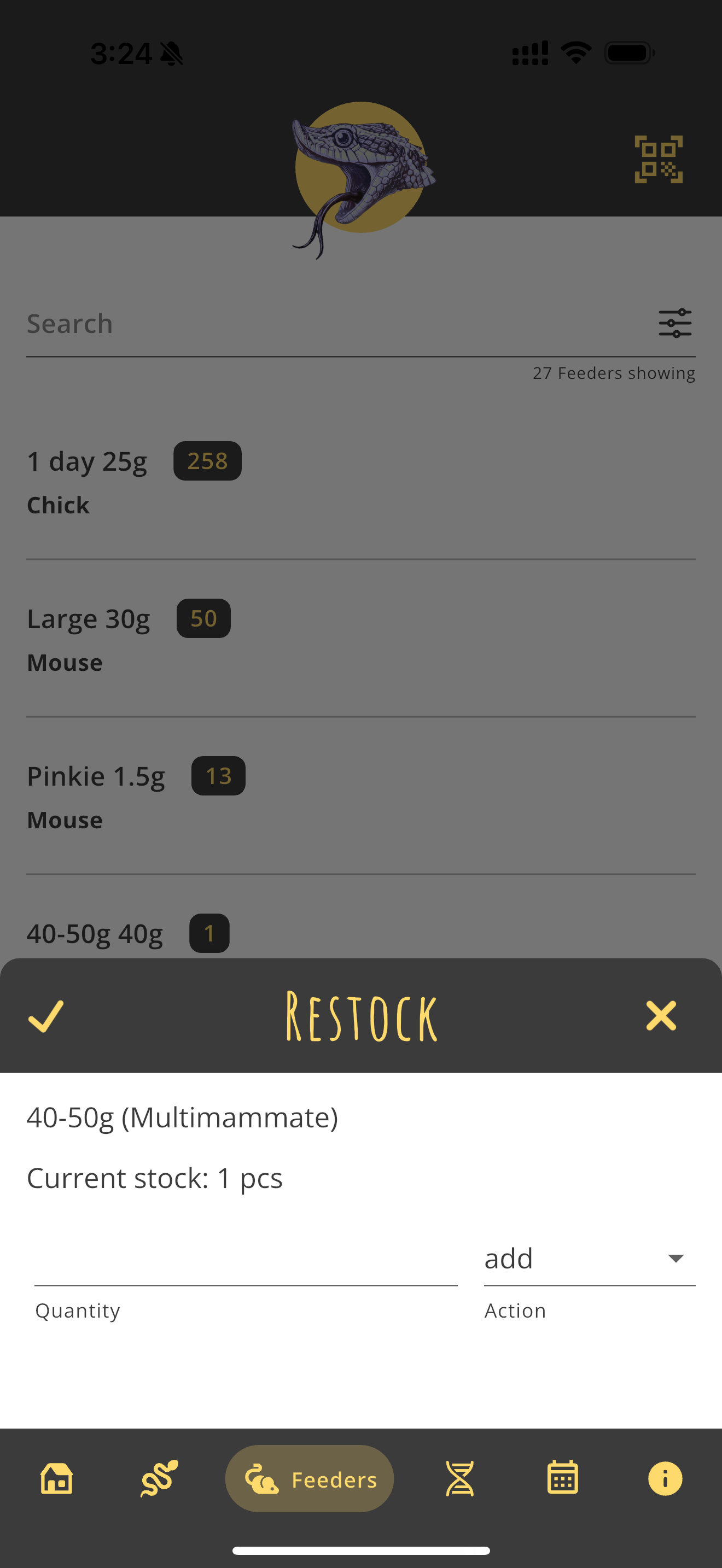This screenshot has height=1568, width=722.
Task: Click the Quantity input field
Action: [243, 1258]
